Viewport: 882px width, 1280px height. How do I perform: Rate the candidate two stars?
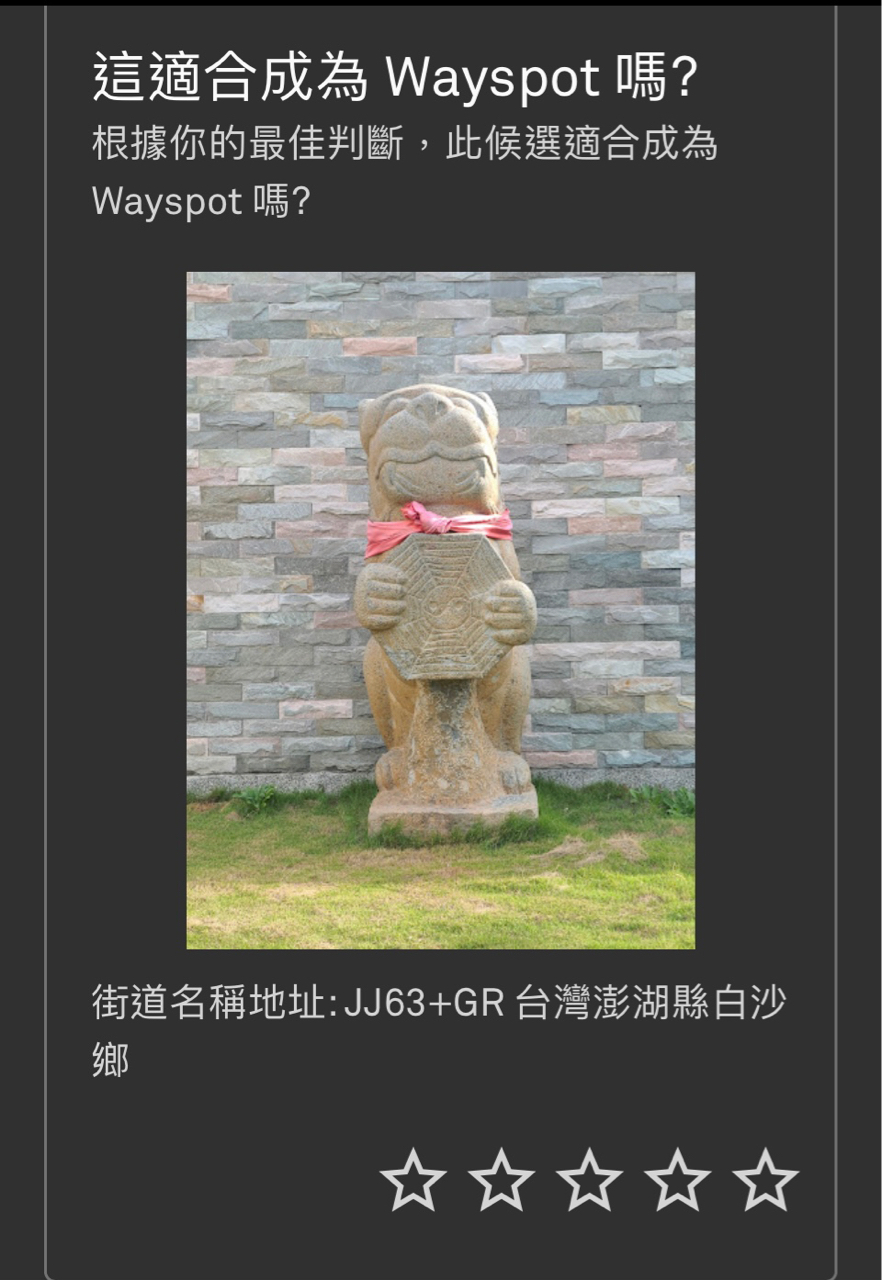501,1181
